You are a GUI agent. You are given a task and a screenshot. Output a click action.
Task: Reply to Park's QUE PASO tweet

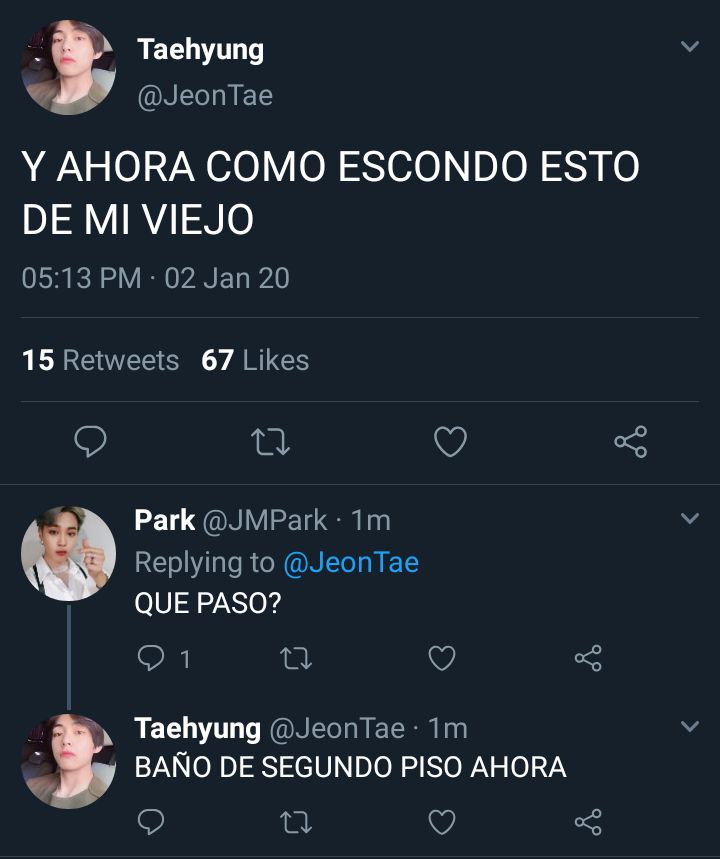pyautogui.click(x=150, y=658)
